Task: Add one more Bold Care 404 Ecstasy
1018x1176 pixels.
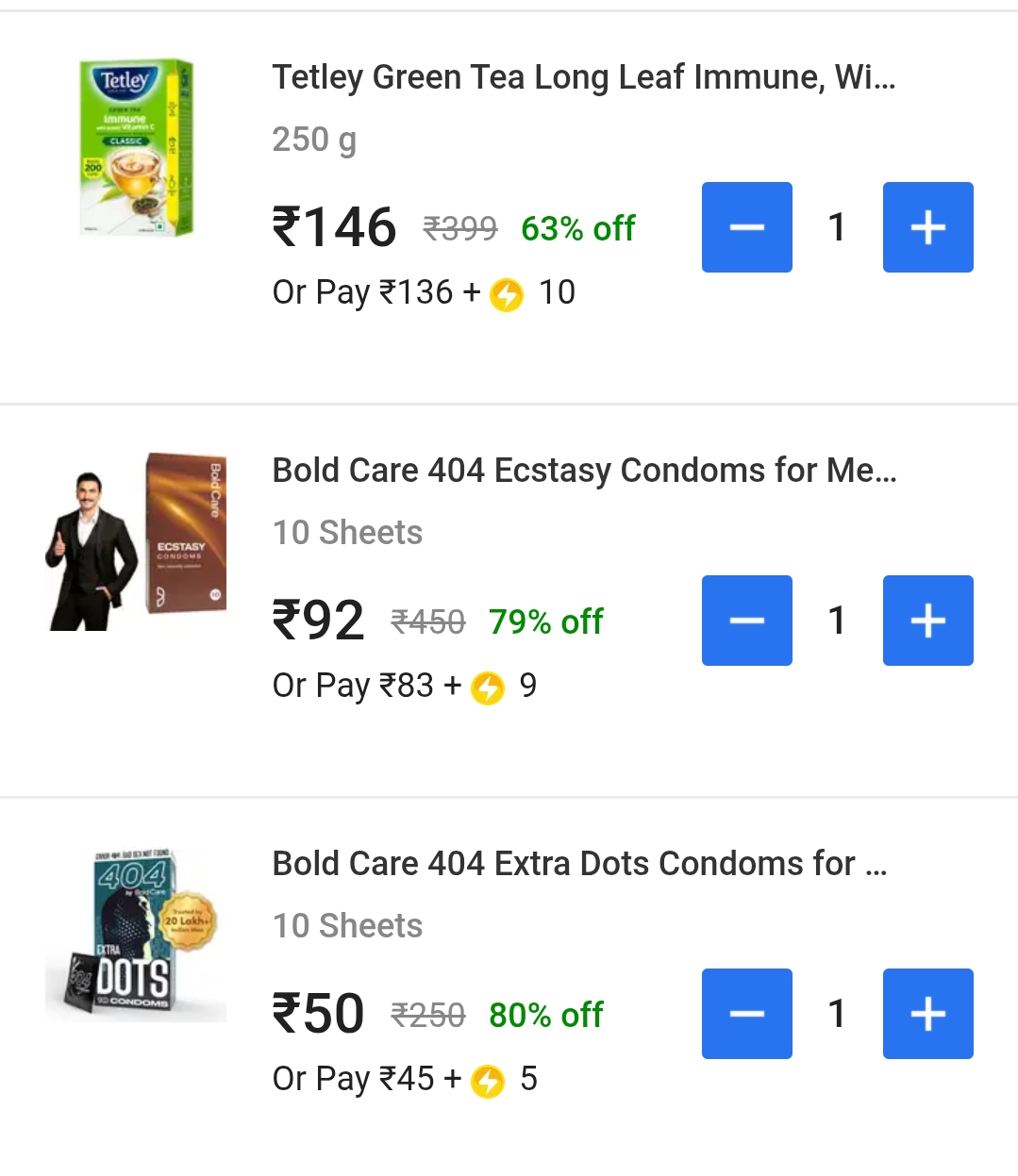Action: [927, 621]
